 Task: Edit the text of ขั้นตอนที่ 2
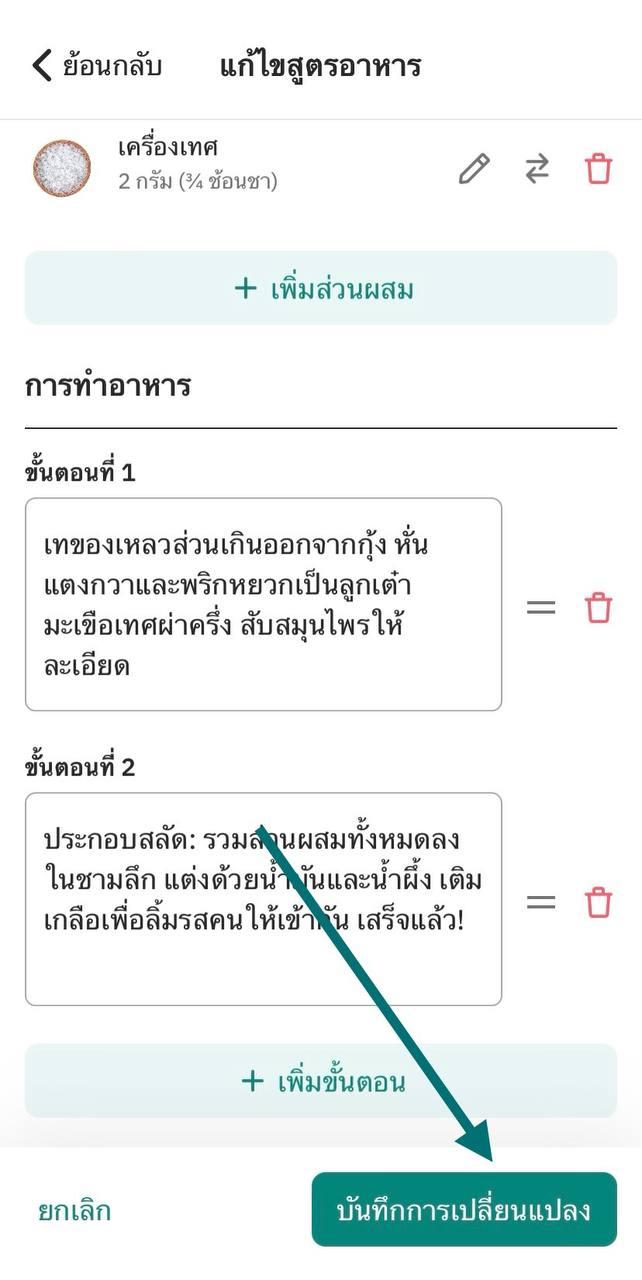[x=263, y=900]
